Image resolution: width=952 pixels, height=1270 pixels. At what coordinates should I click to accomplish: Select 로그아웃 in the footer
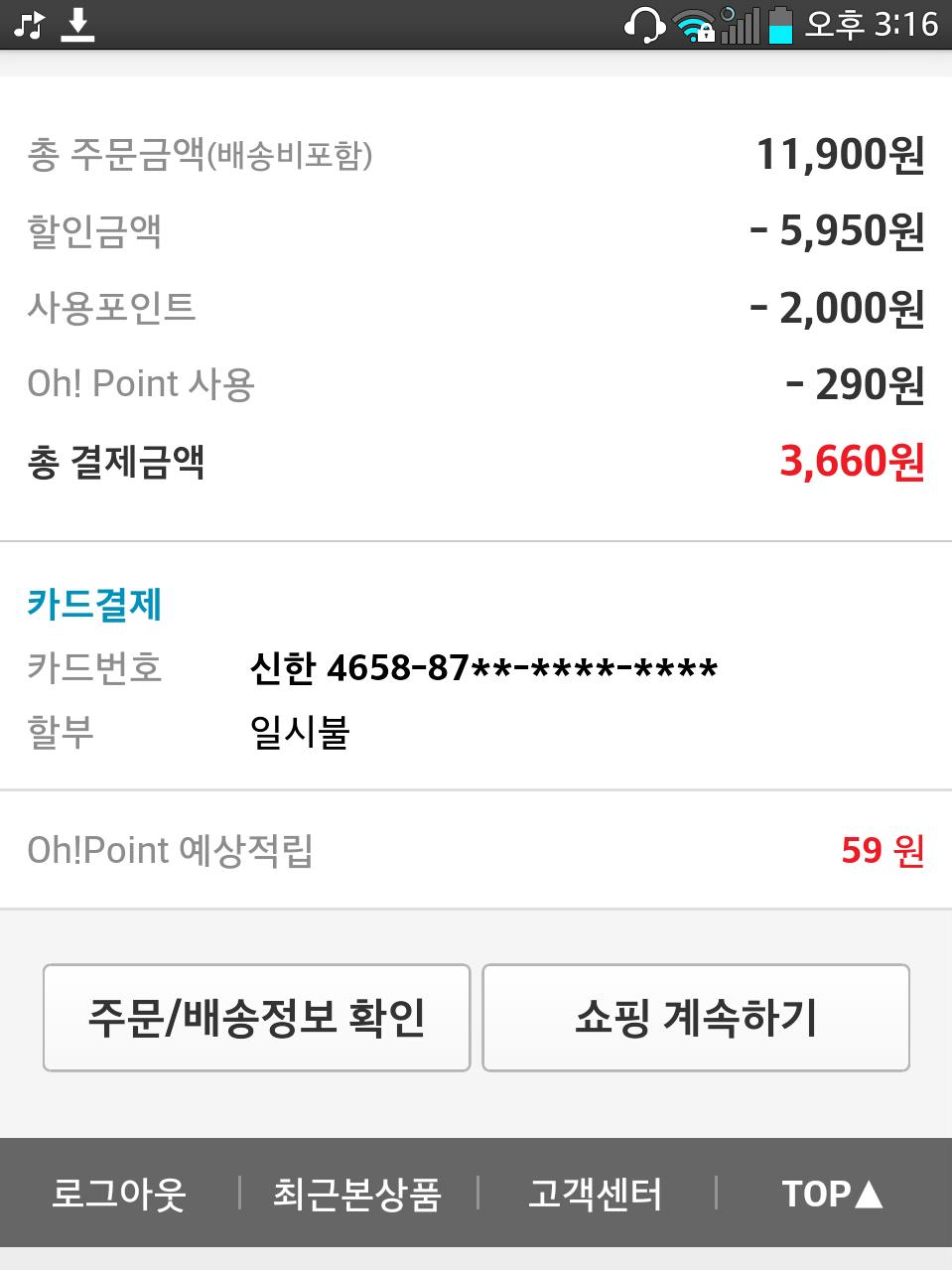tap(119, 1194)
